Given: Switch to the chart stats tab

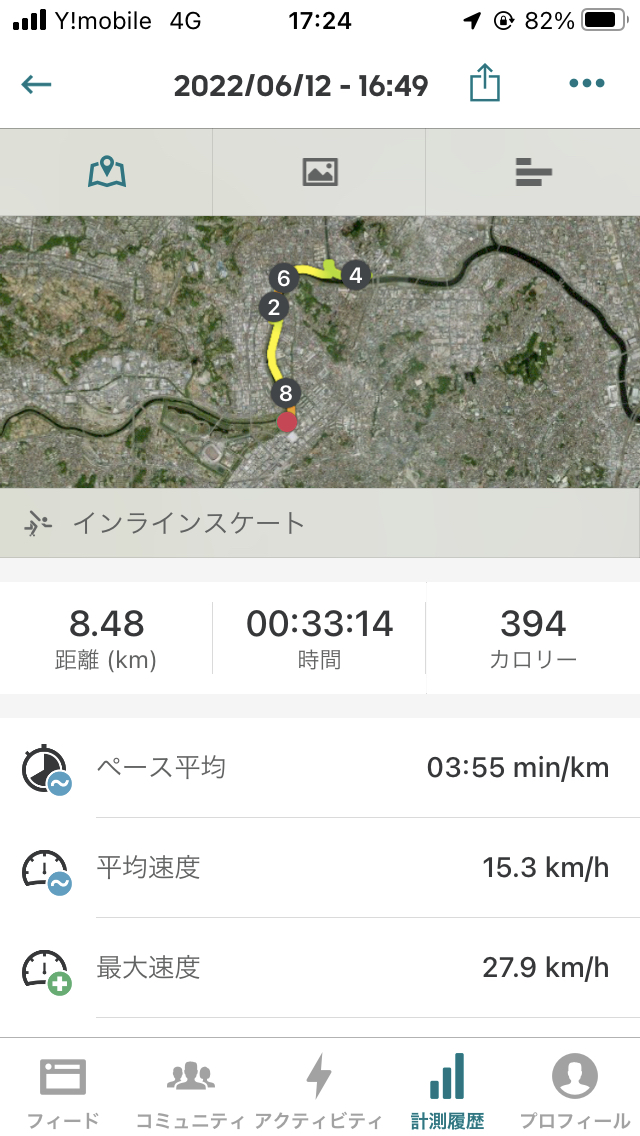Looking at the screenshot, I should pyautogui.click(x=533, y=172).
